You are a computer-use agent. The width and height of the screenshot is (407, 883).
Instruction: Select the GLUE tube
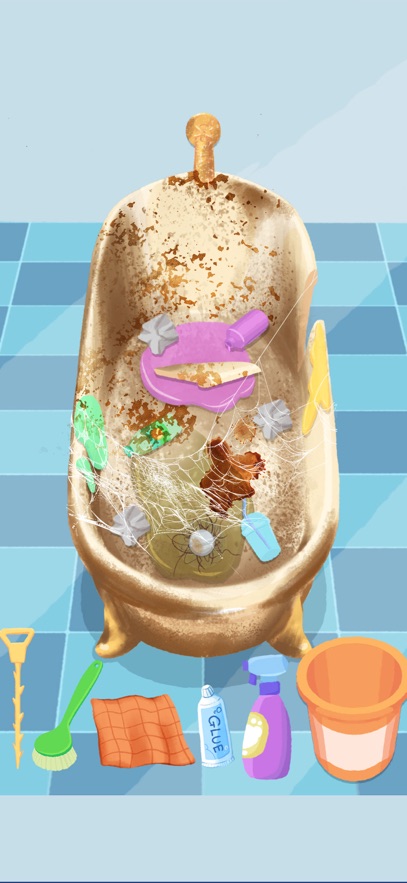click(x=215, y=725)
